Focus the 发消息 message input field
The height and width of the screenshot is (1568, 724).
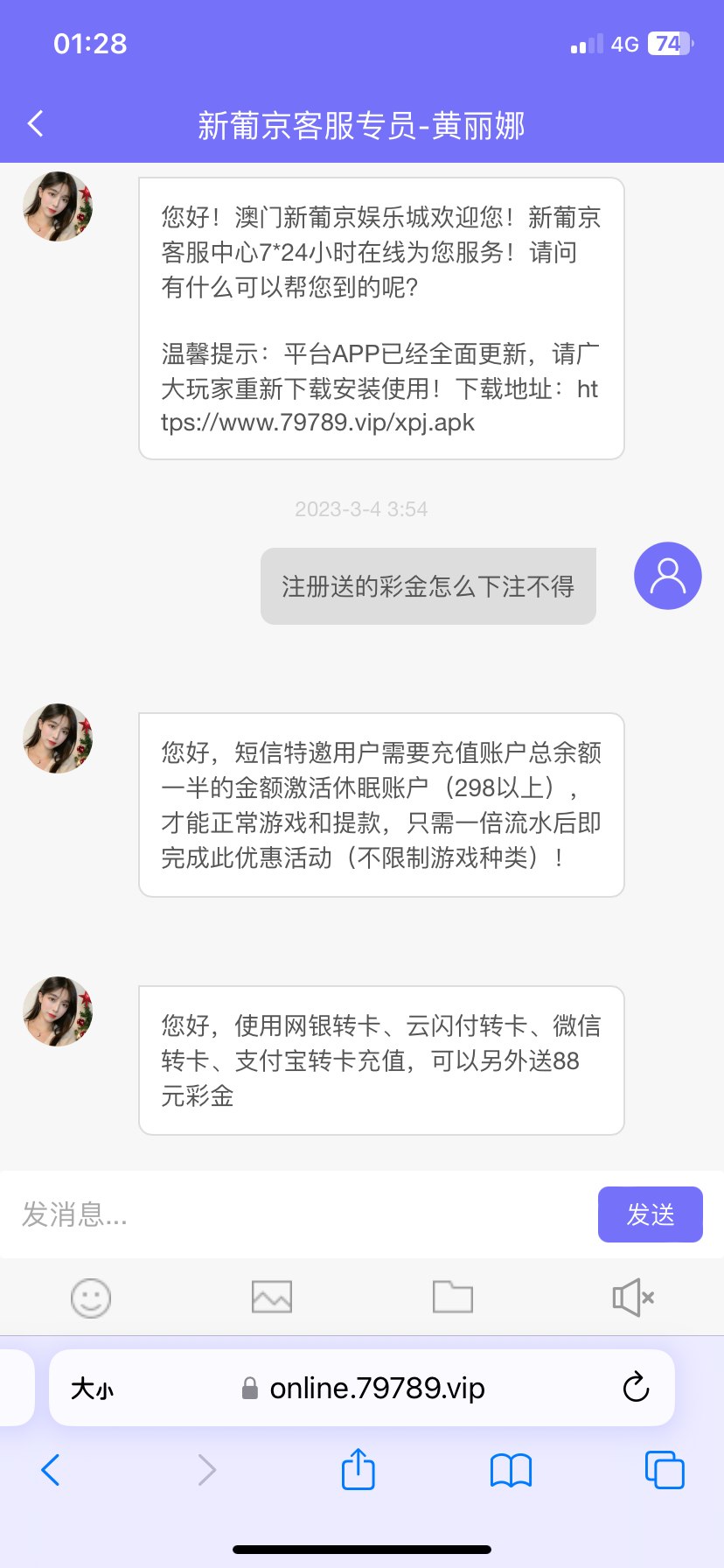click(297, 1214)
